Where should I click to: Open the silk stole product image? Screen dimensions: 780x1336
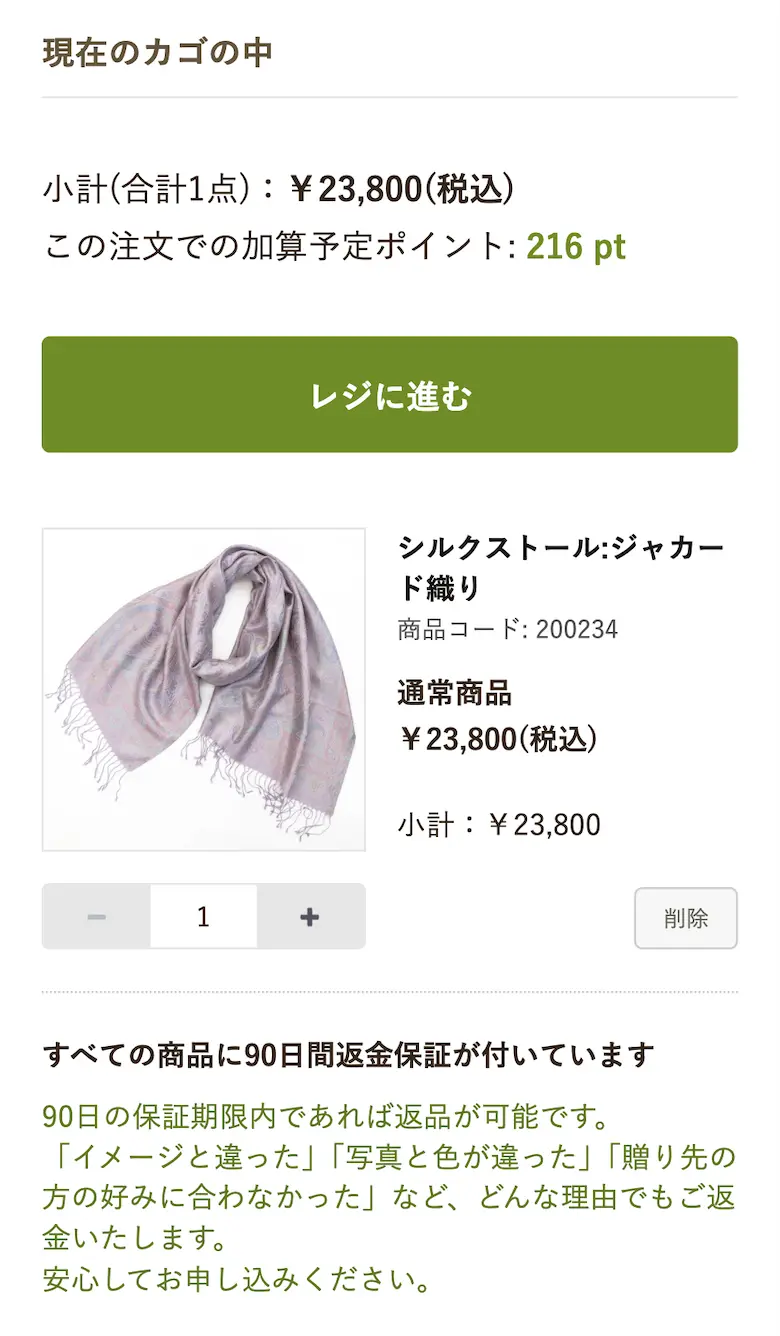(x=204, y=689)
